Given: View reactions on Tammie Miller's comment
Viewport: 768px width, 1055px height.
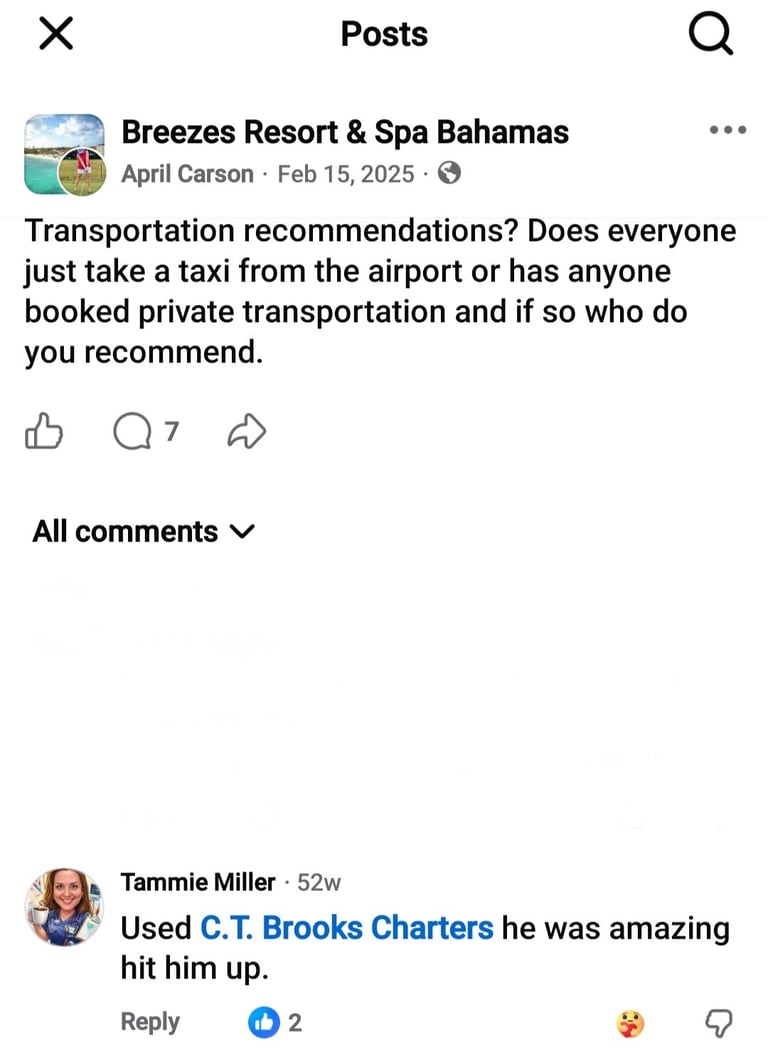Looking at the screenshot, I should pos(274,1022).
